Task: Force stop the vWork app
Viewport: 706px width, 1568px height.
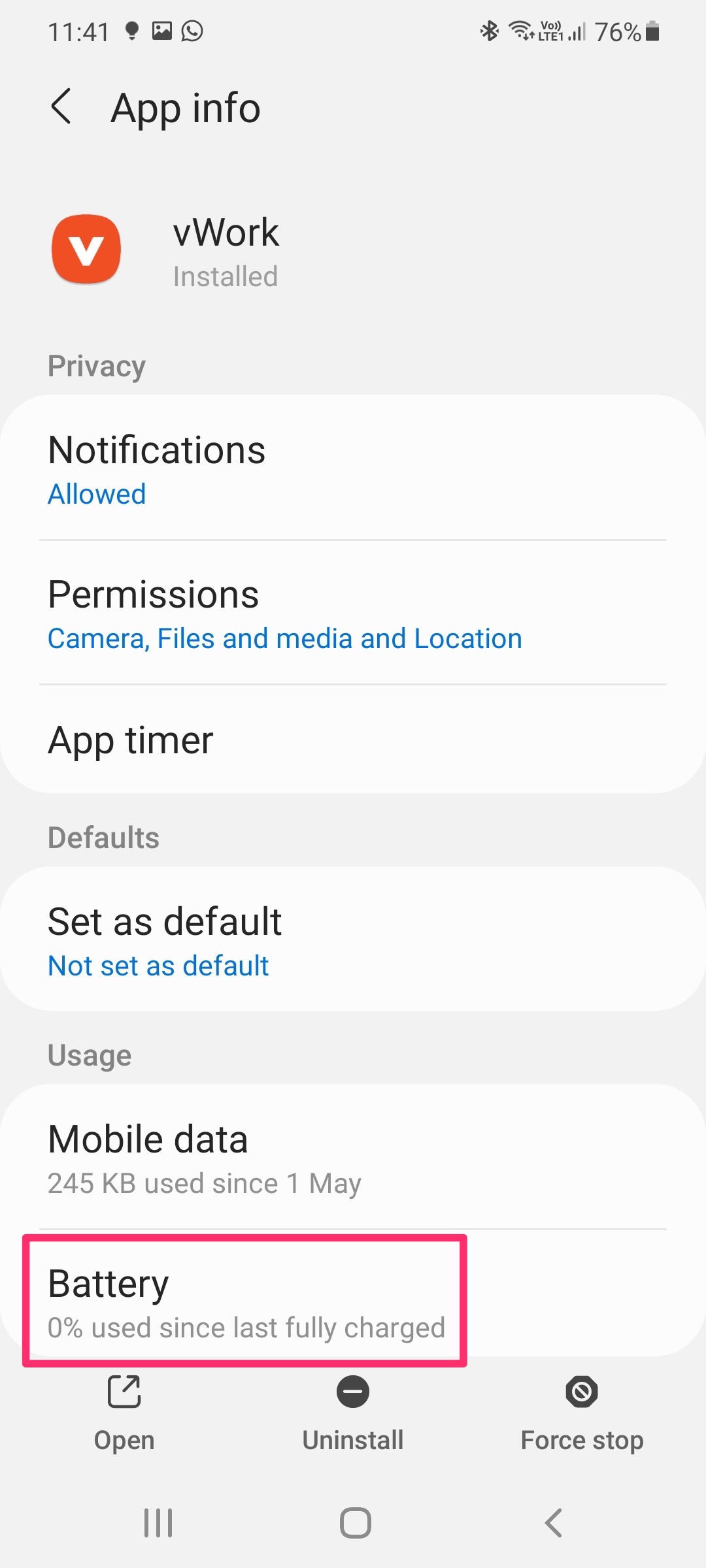Action: pos(582,1414)
